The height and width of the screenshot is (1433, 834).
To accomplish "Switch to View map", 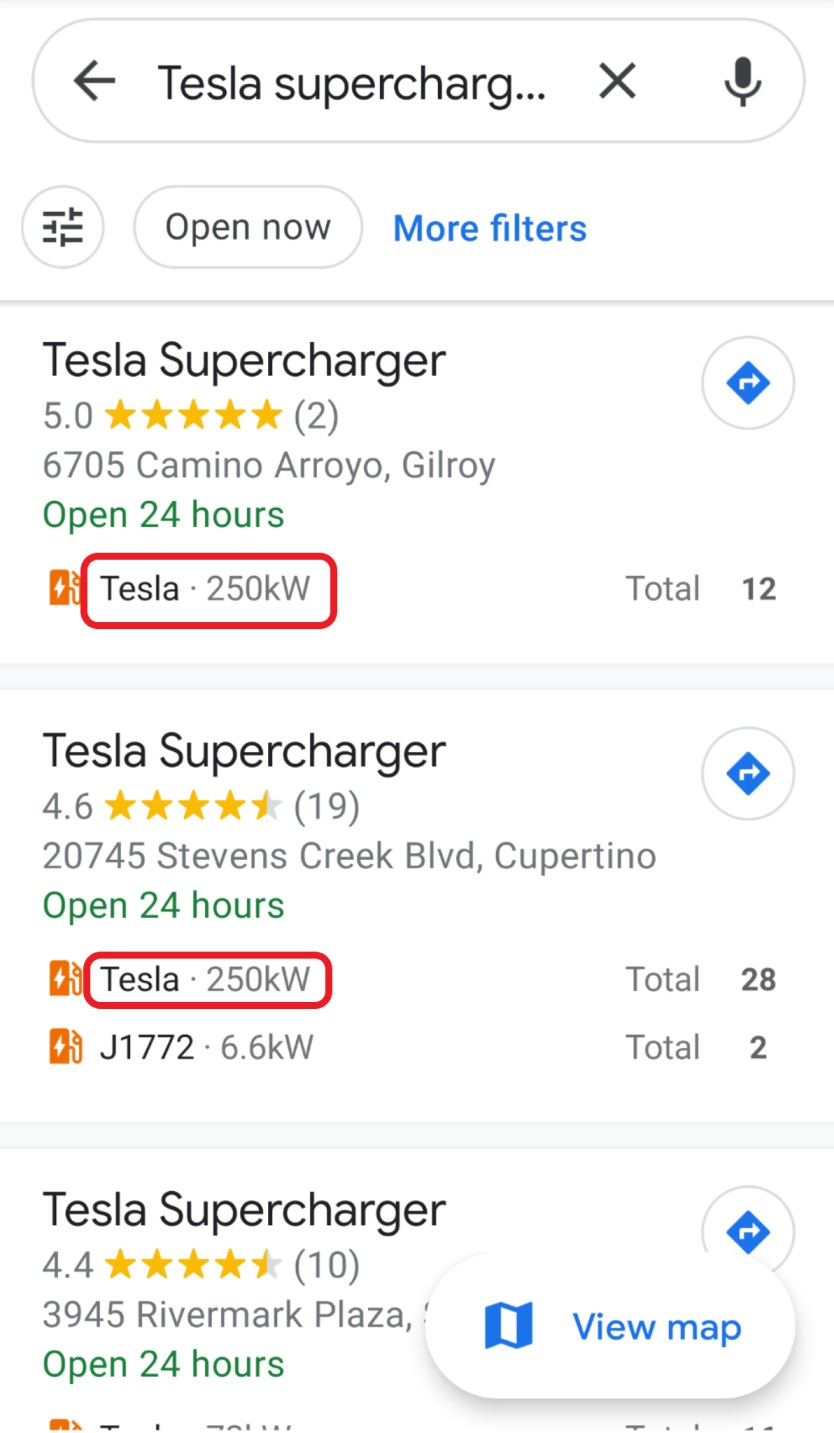I will 611,1327.
